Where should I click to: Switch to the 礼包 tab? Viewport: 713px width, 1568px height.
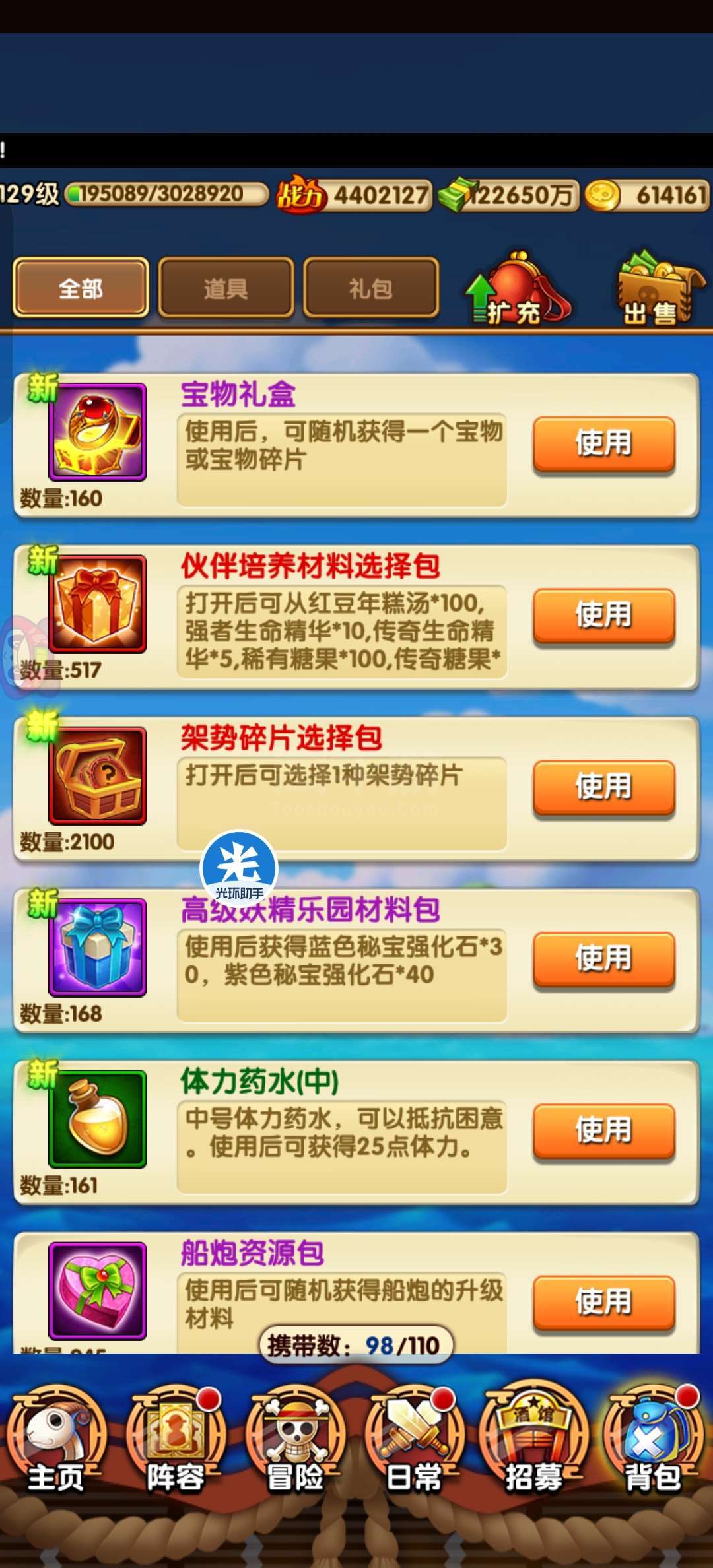[x=371, y=288]
